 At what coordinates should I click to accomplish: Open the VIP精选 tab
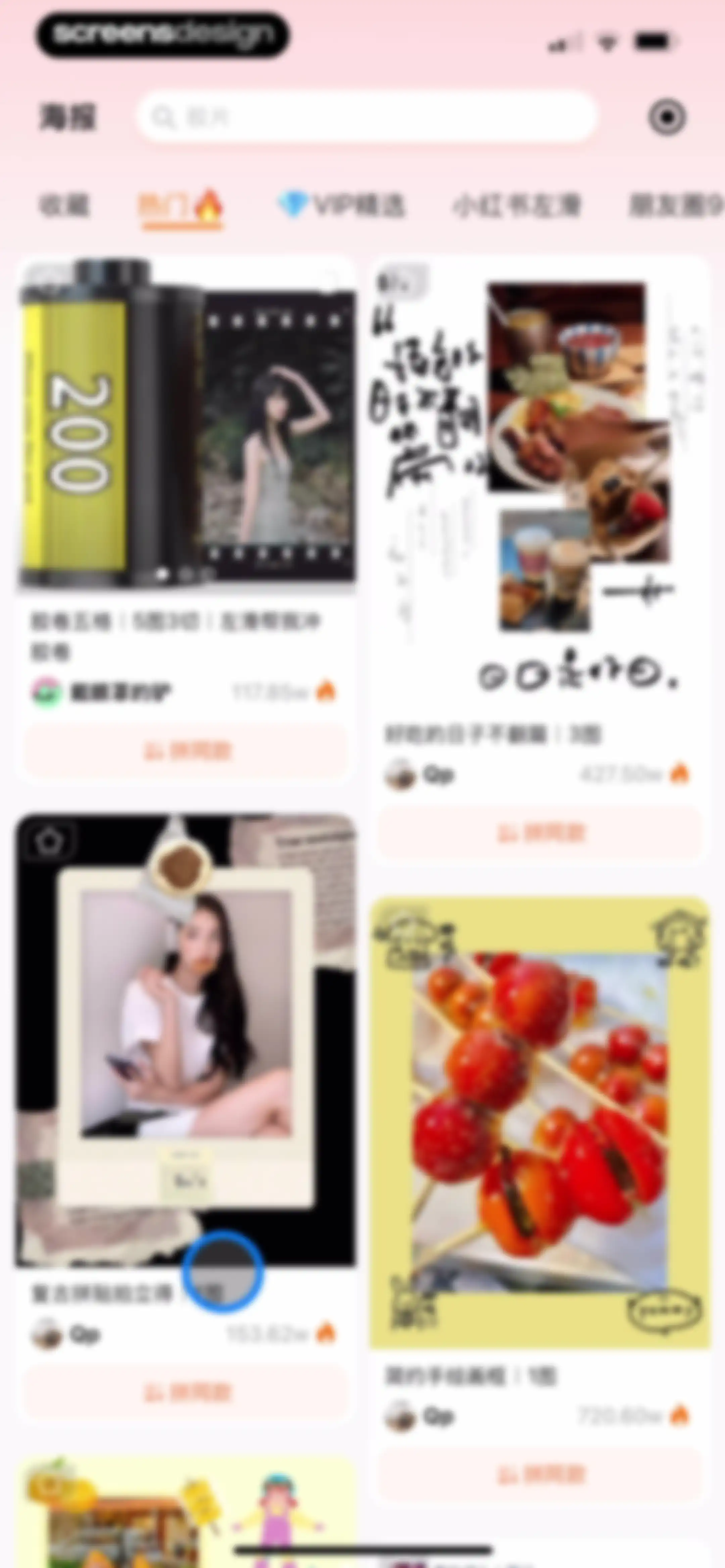[341, 205]
